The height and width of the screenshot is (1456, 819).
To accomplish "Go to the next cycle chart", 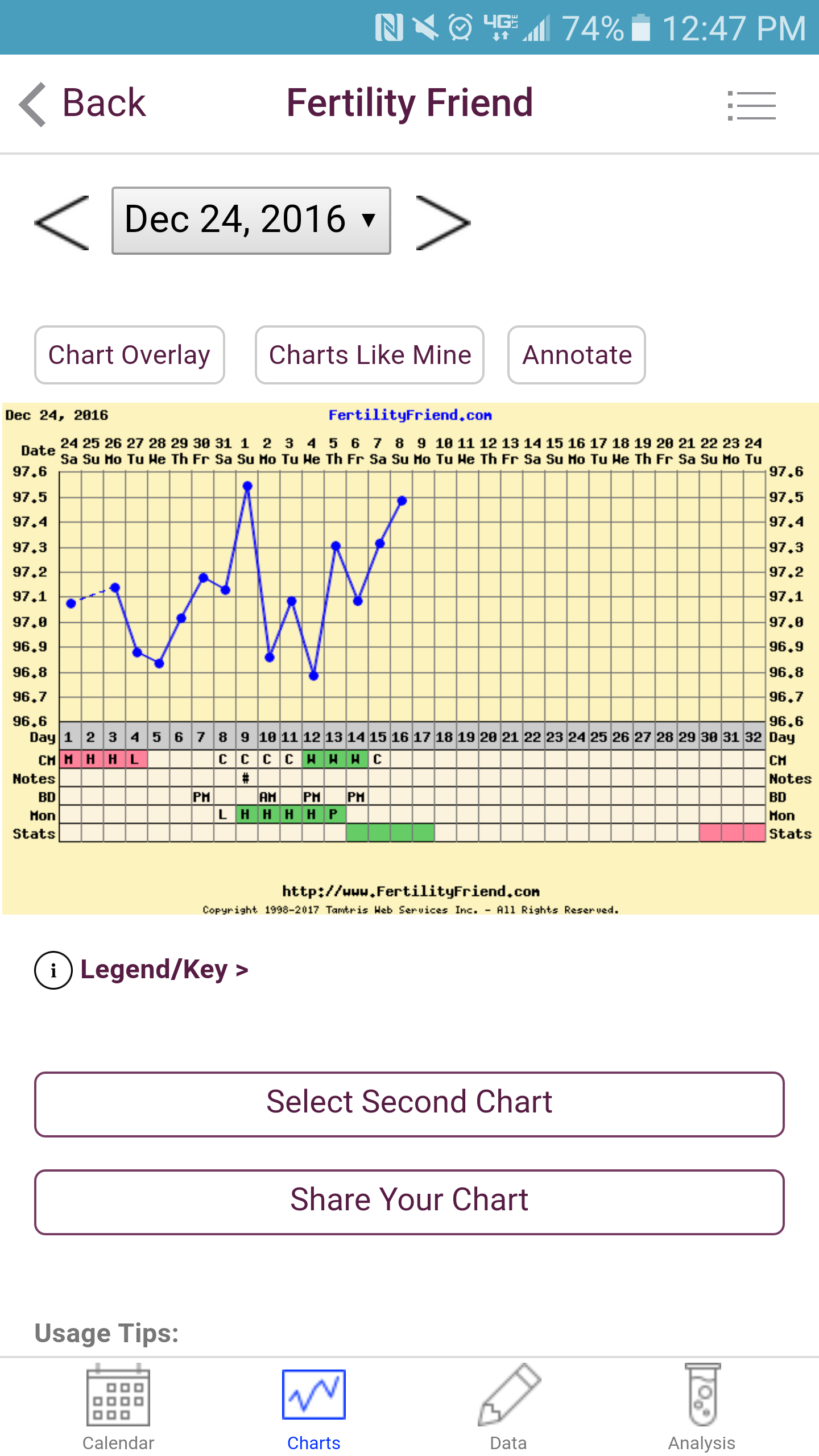I will pyautogui.click(x=443, y=222).
